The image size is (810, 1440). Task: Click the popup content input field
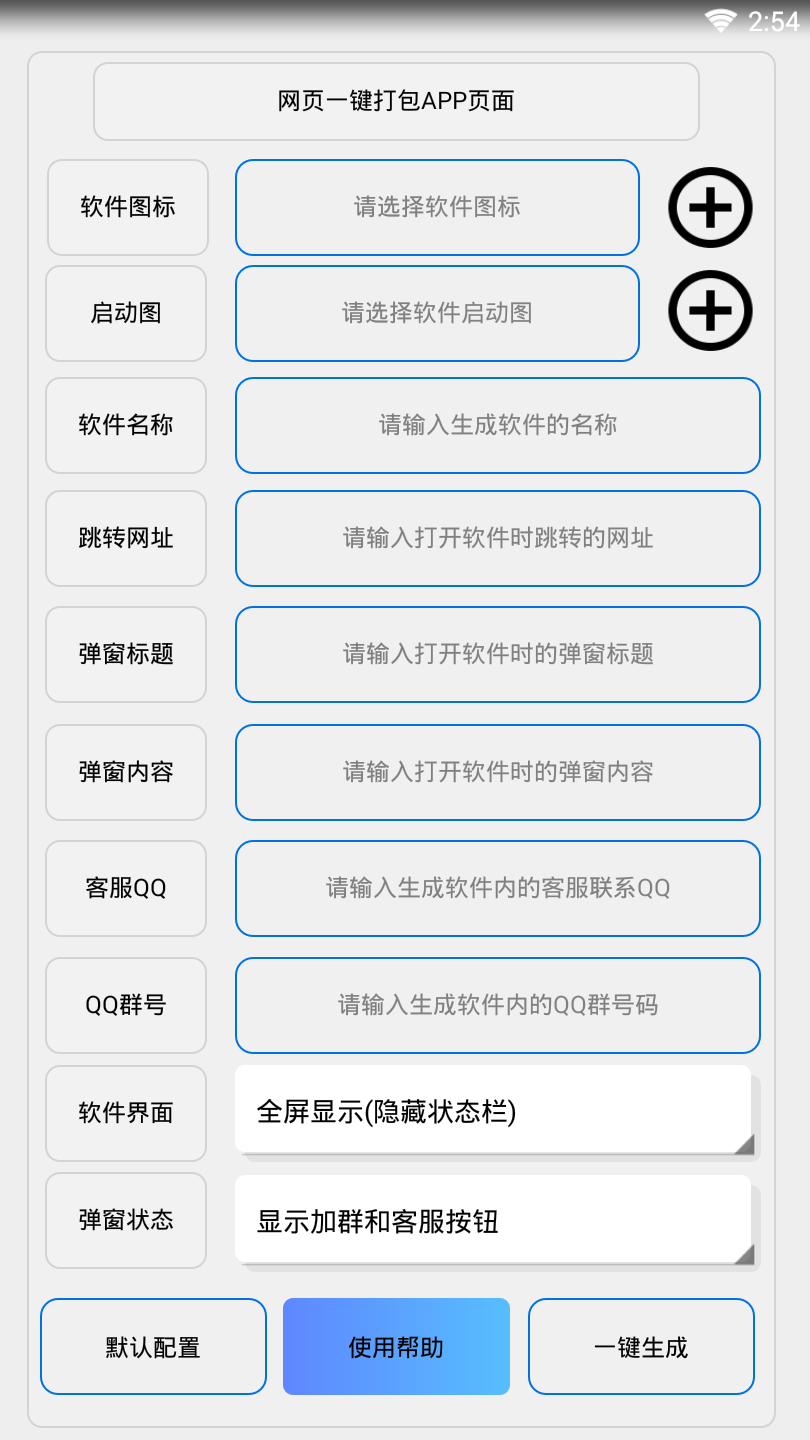[497, 772]
